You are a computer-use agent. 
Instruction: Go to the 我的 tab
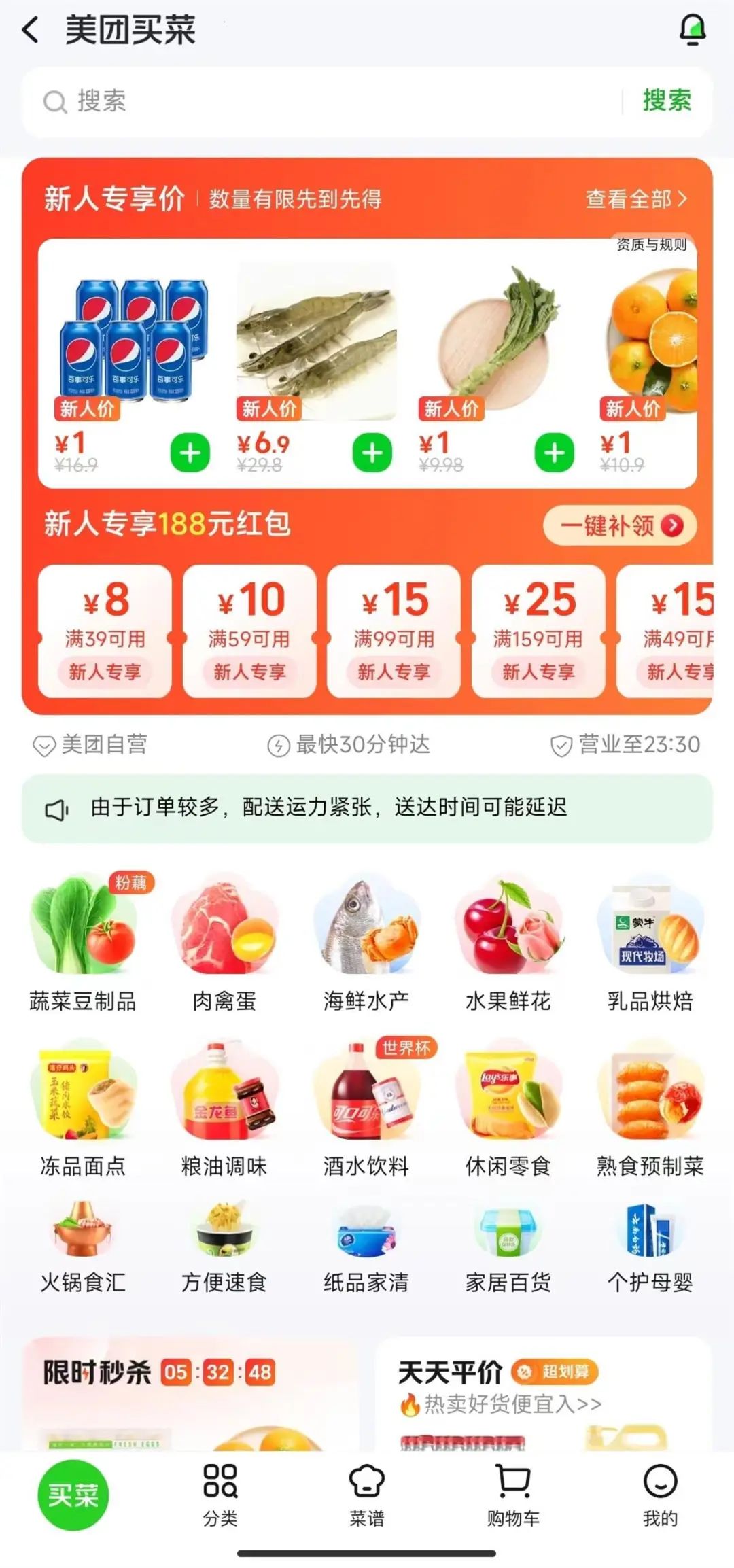click(x=660, y=1495)
